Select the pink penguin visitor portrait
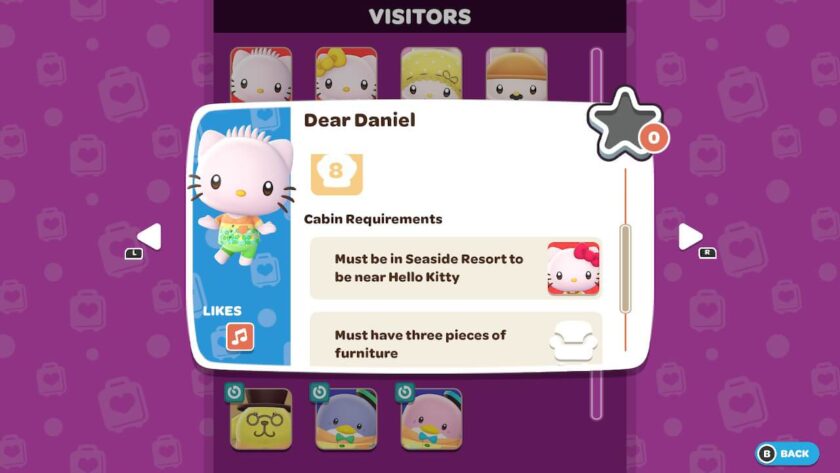Viewport: 840px width, 473px height. pos(431,417)
